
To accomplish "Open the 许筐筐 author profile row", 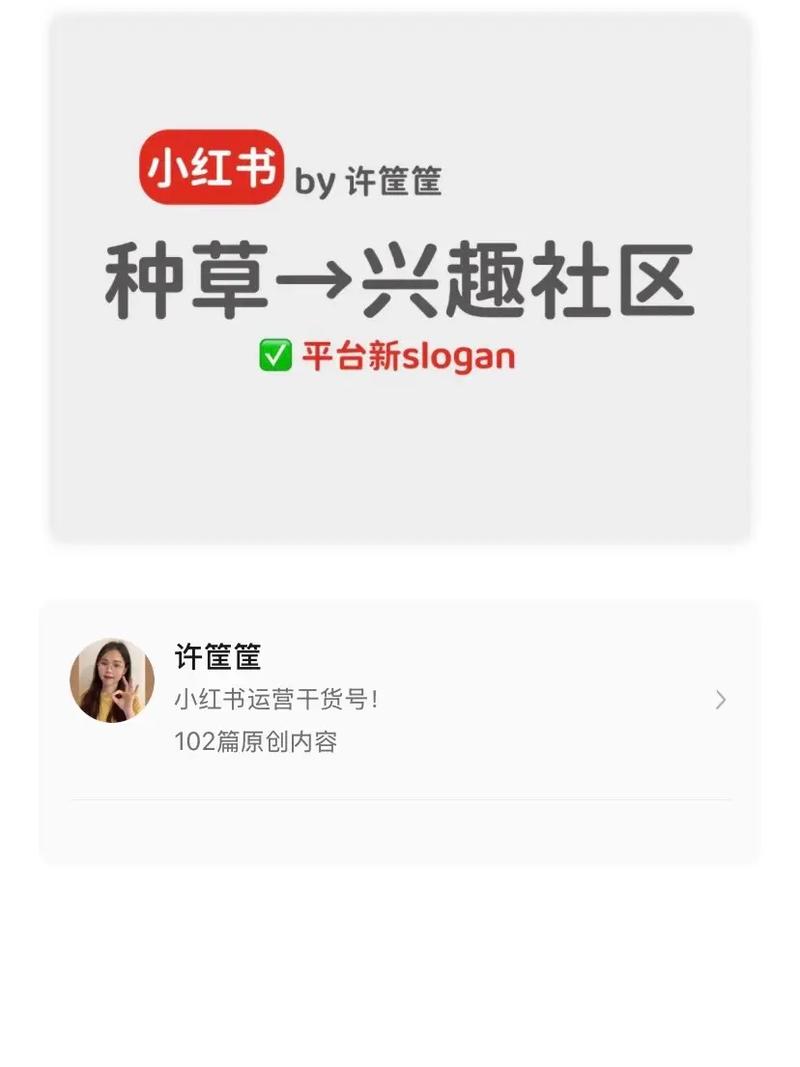I will [x=400, y=699].
